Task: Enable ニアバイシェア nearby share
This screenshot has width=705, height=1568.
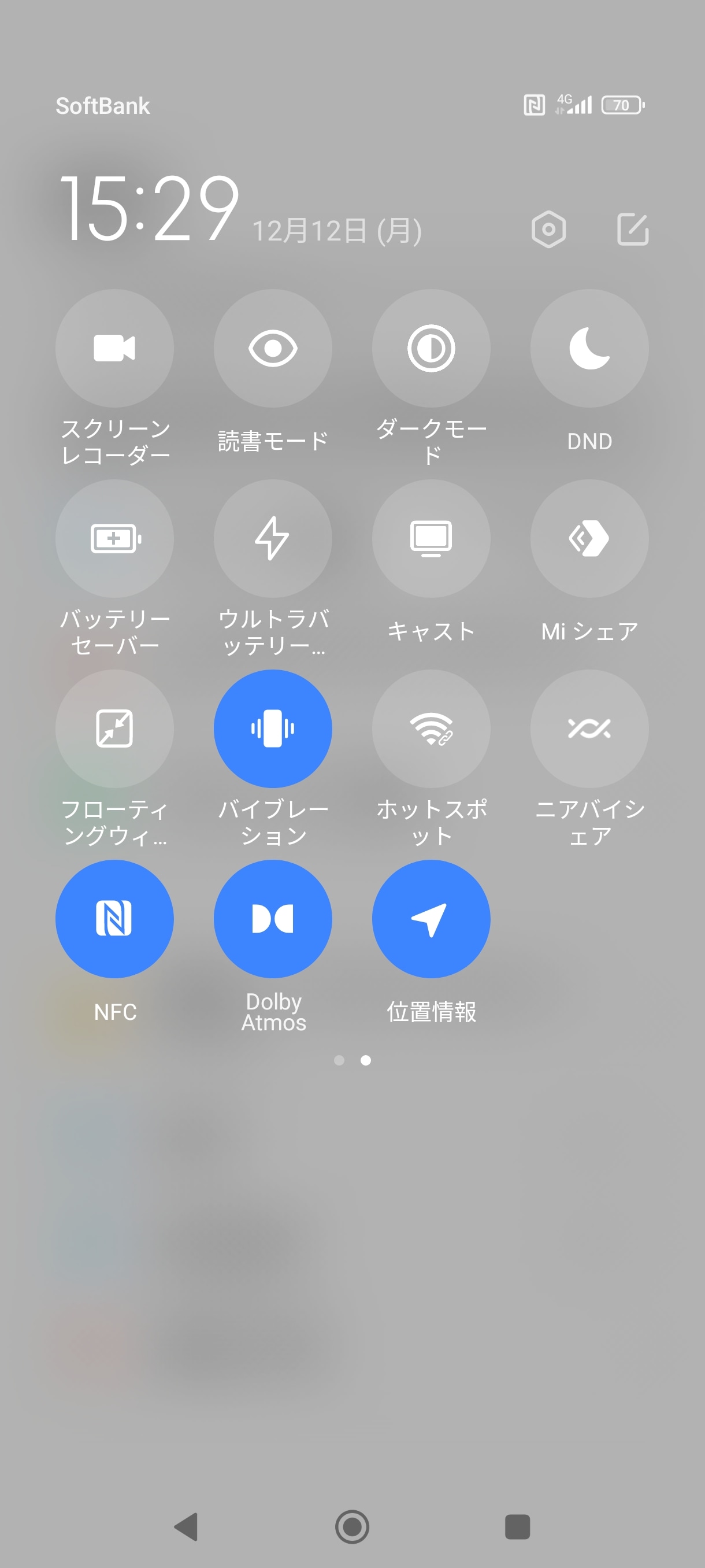Action: [x=589, y=728]
